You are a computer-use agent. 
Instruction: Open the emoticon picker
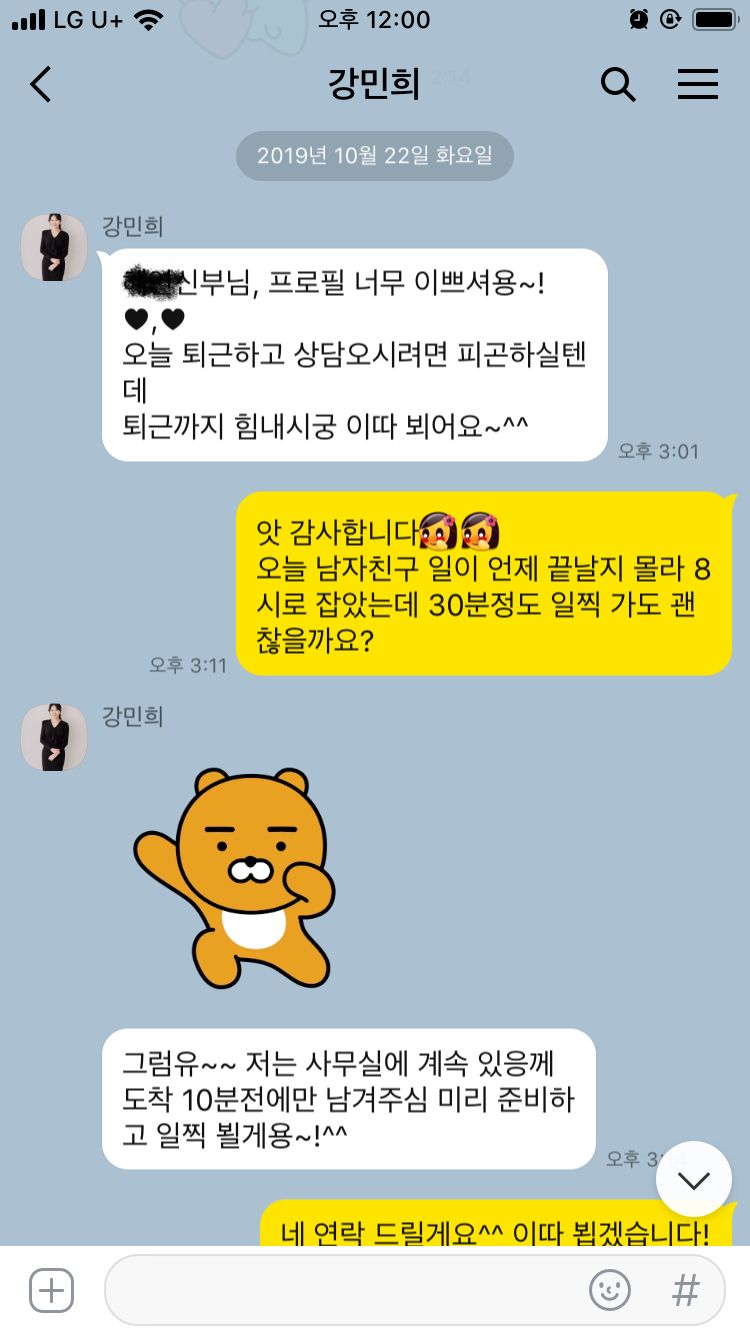609,1290
